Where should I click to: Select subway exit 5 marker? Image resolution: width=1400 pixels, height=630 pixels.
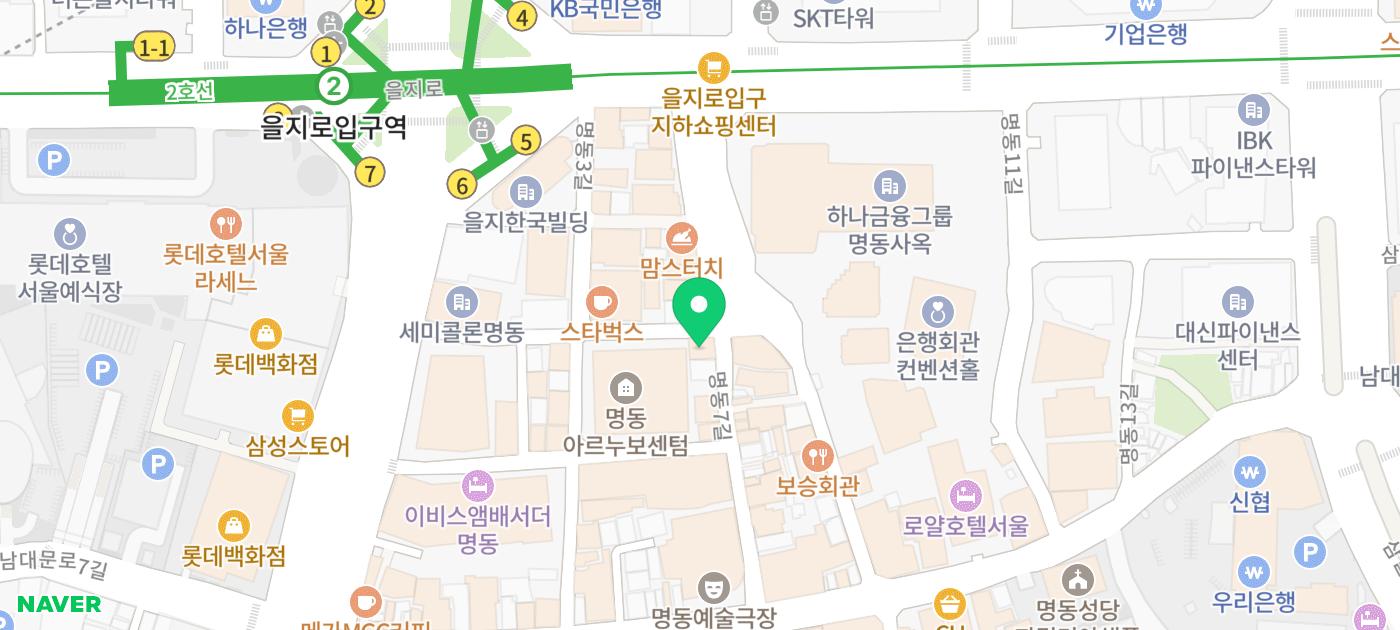pos(526,142)
